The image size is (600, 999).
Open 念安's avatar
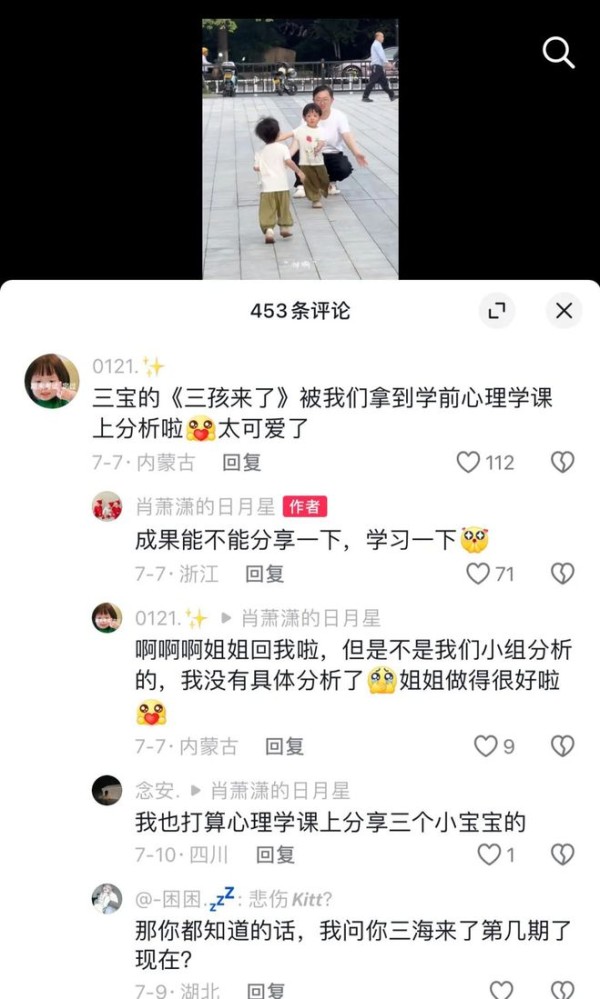coord(107,790)
